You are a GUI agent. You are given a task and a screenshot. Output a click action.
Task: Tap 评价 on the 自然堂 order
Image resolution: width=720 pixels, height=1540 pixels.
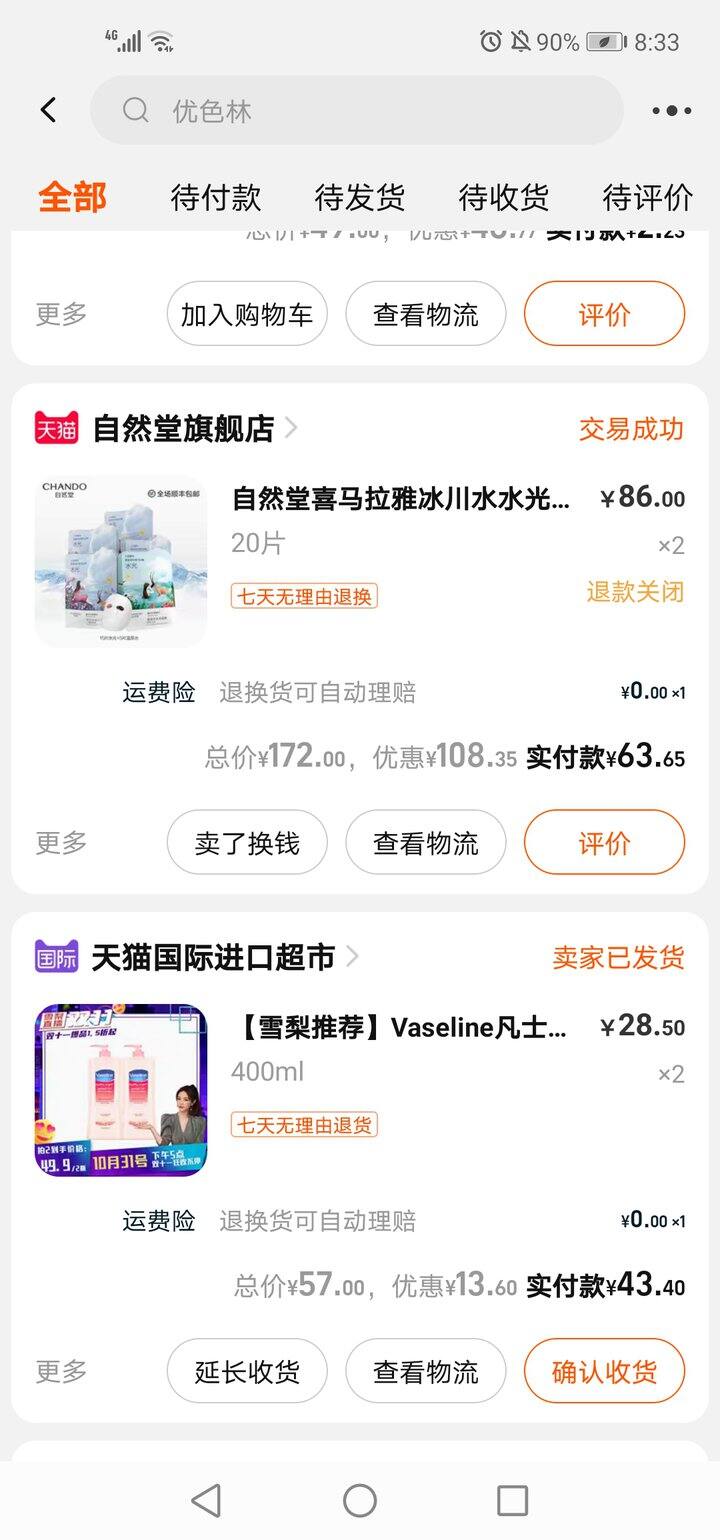click(605, 842)
